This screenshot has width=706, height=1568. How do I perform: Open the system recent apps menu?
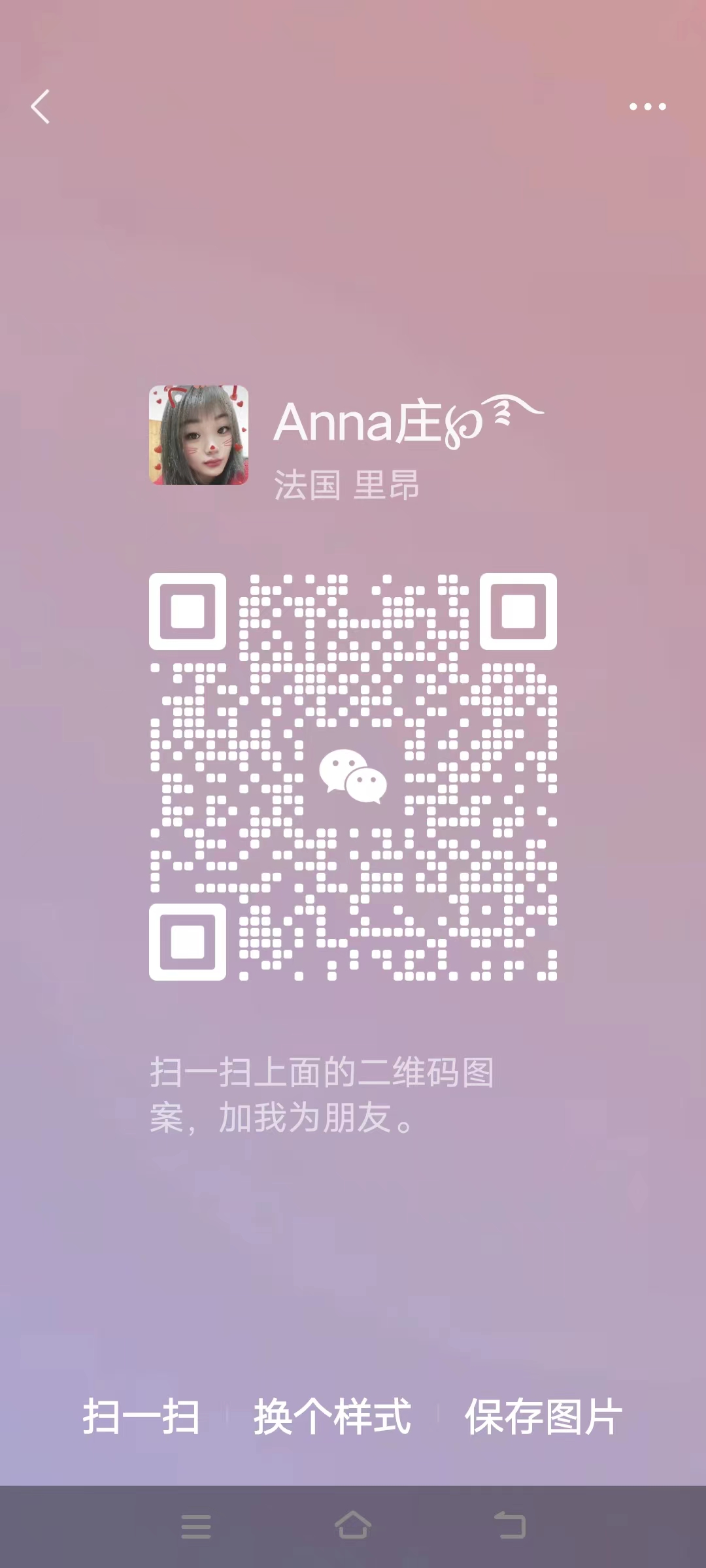coord(196,1526)
